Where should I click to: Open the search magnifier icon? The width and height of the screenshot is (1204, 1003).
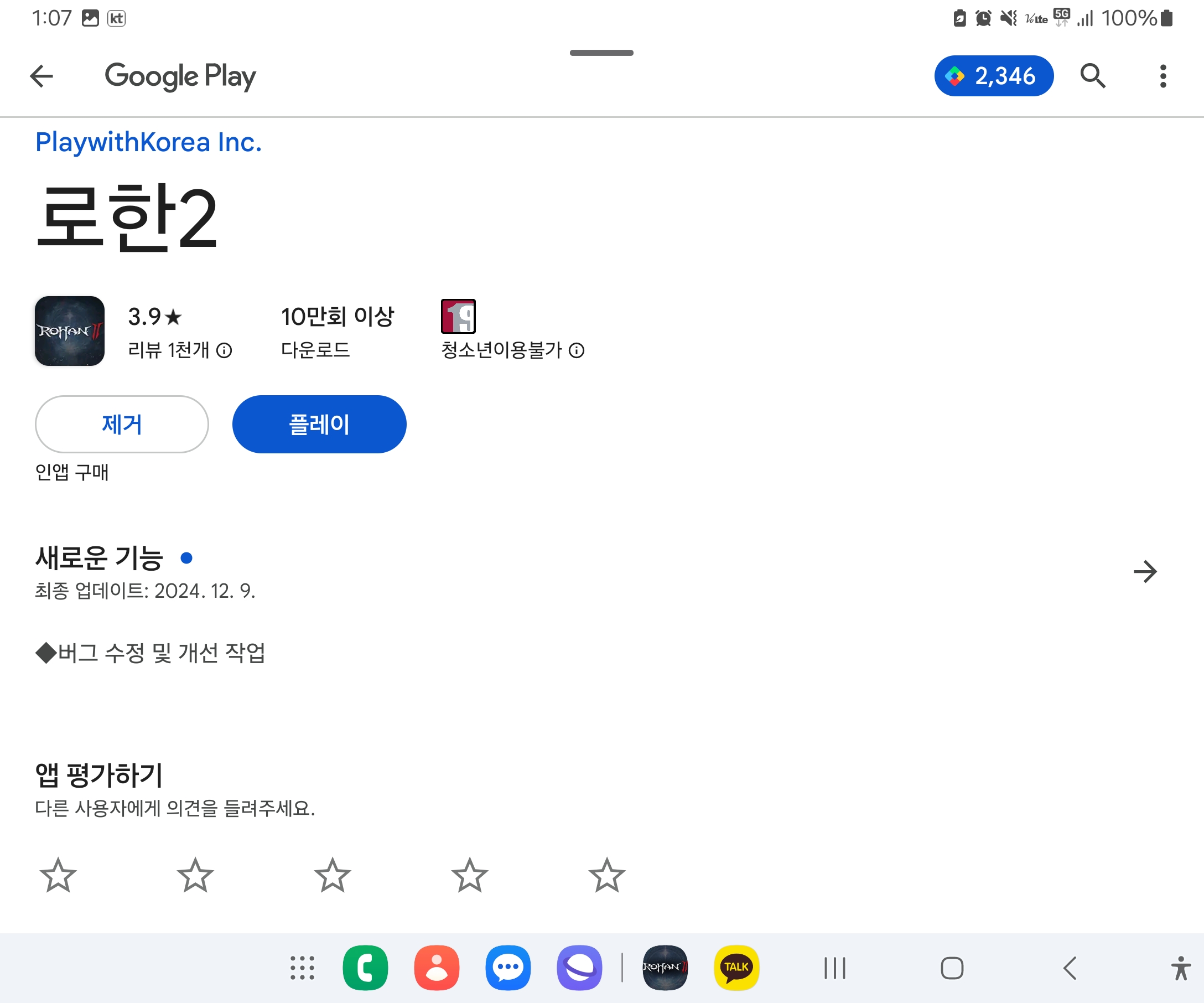(1093, 76)
